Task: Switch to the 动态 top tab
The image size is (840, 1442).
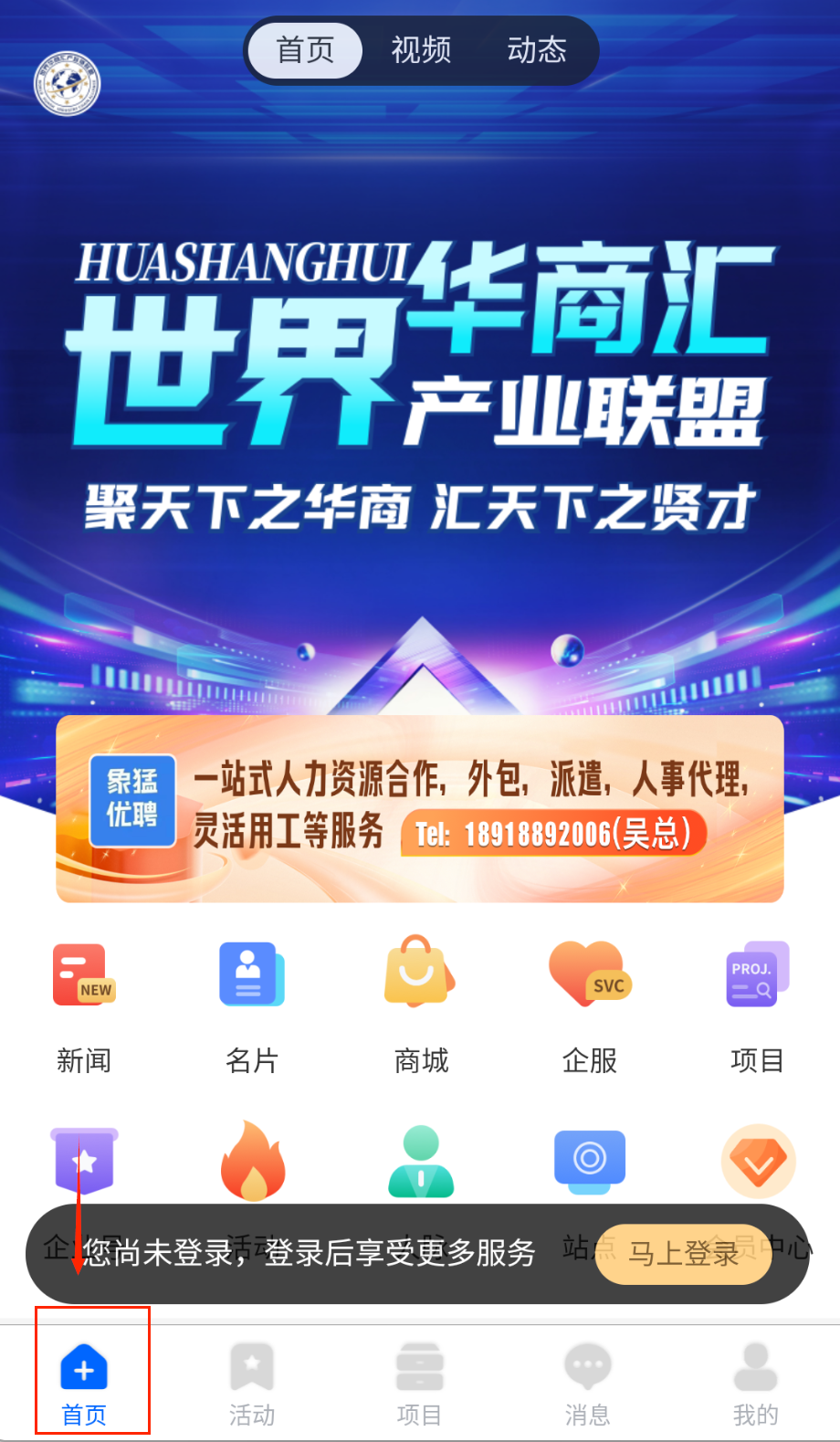Action: [x=537, y=50]
